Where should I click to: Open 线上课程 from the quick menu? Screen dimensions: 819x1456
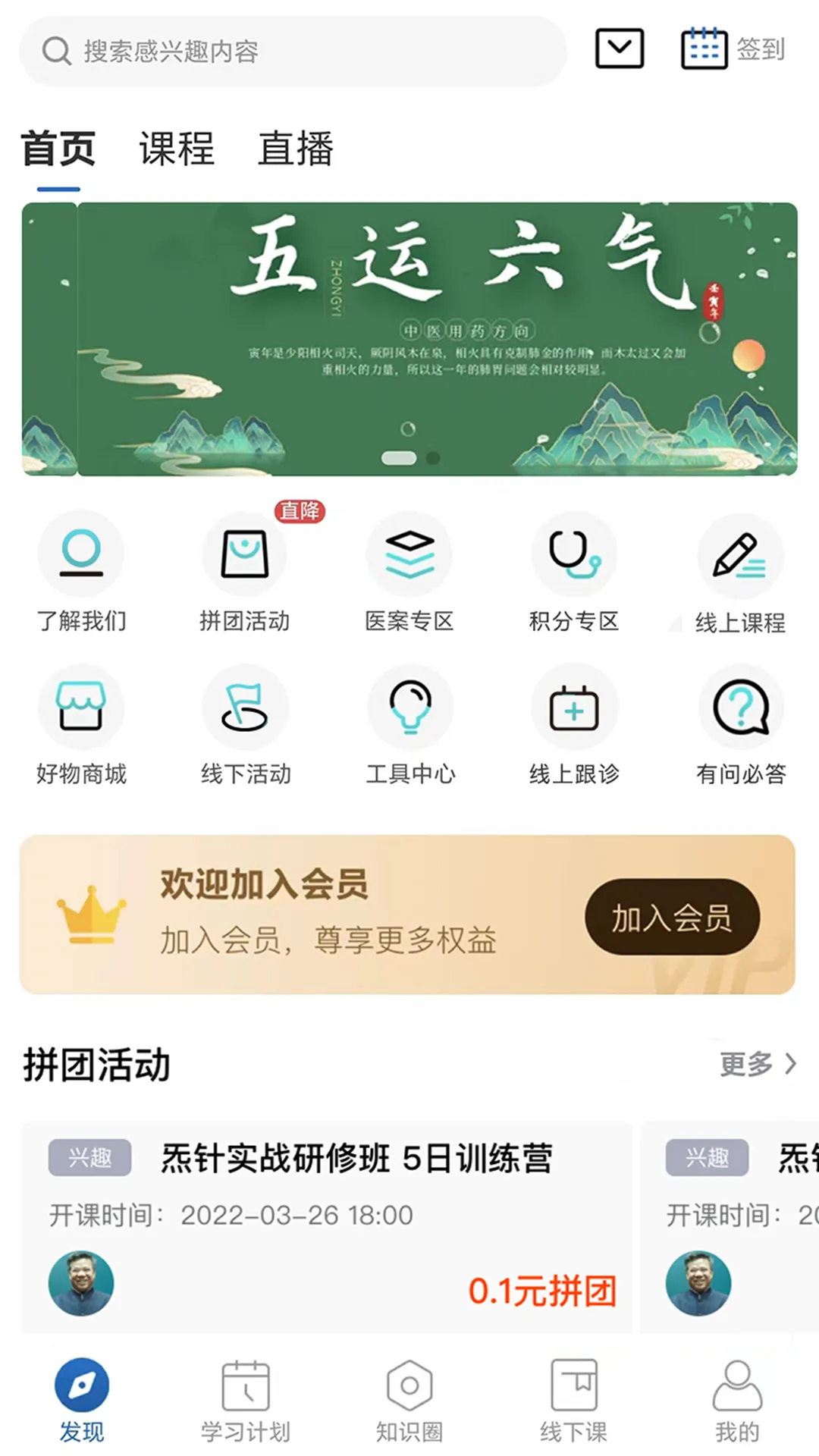[739, 573]
